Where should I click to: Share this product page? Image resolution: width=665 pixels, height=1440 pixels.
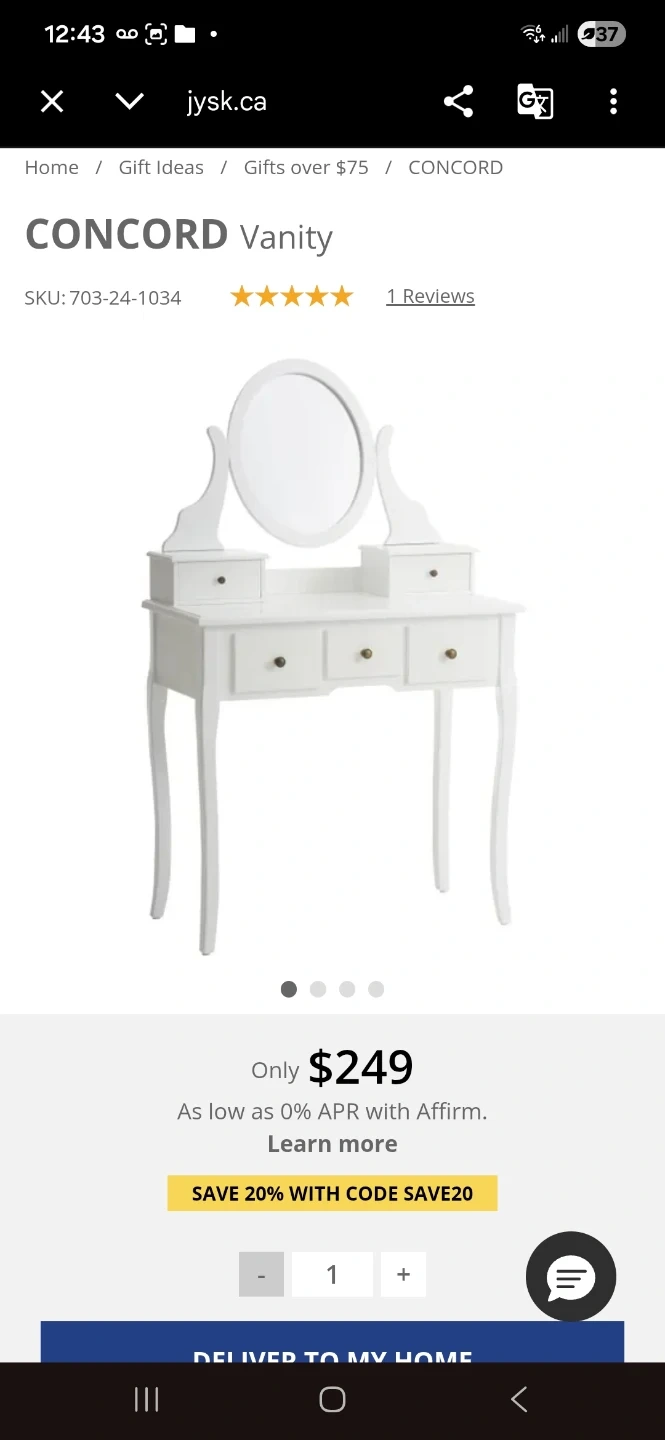point(458,101)
